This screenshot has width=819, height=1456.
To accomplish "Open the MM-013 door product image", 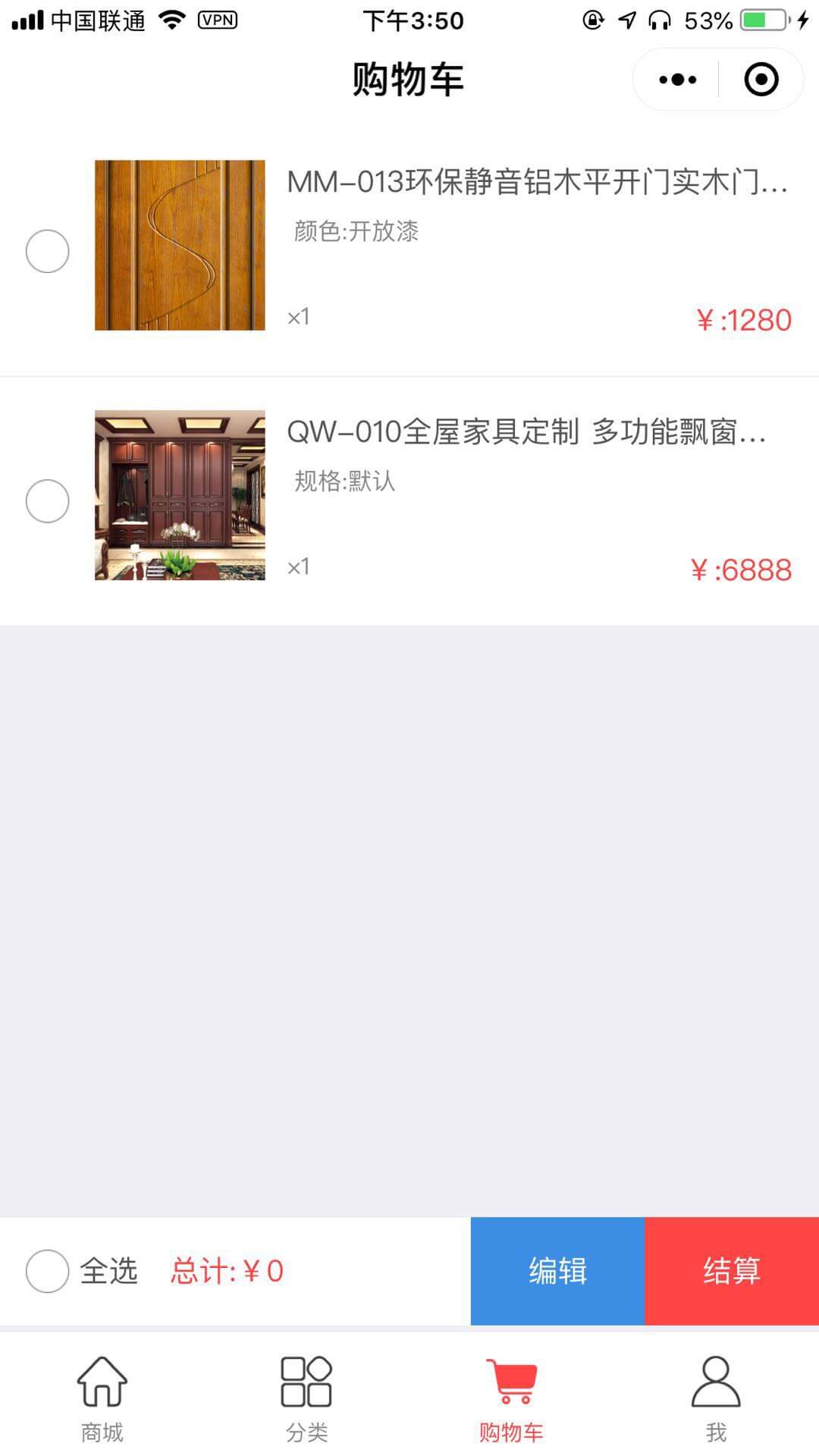I will (x=180, y=245).
